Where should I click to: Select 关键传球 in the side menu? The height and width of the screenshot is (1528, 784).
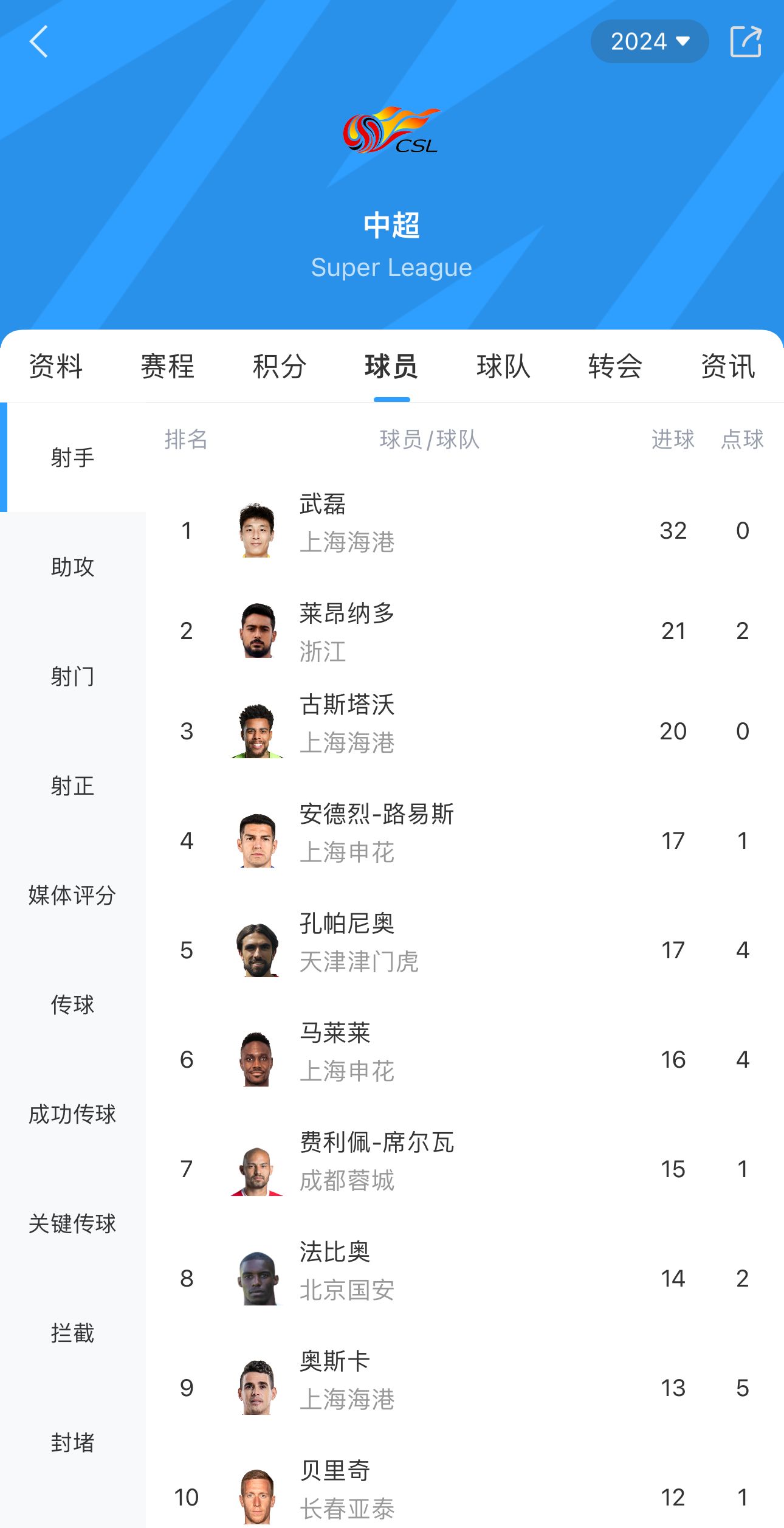[x=72, y=1223]
